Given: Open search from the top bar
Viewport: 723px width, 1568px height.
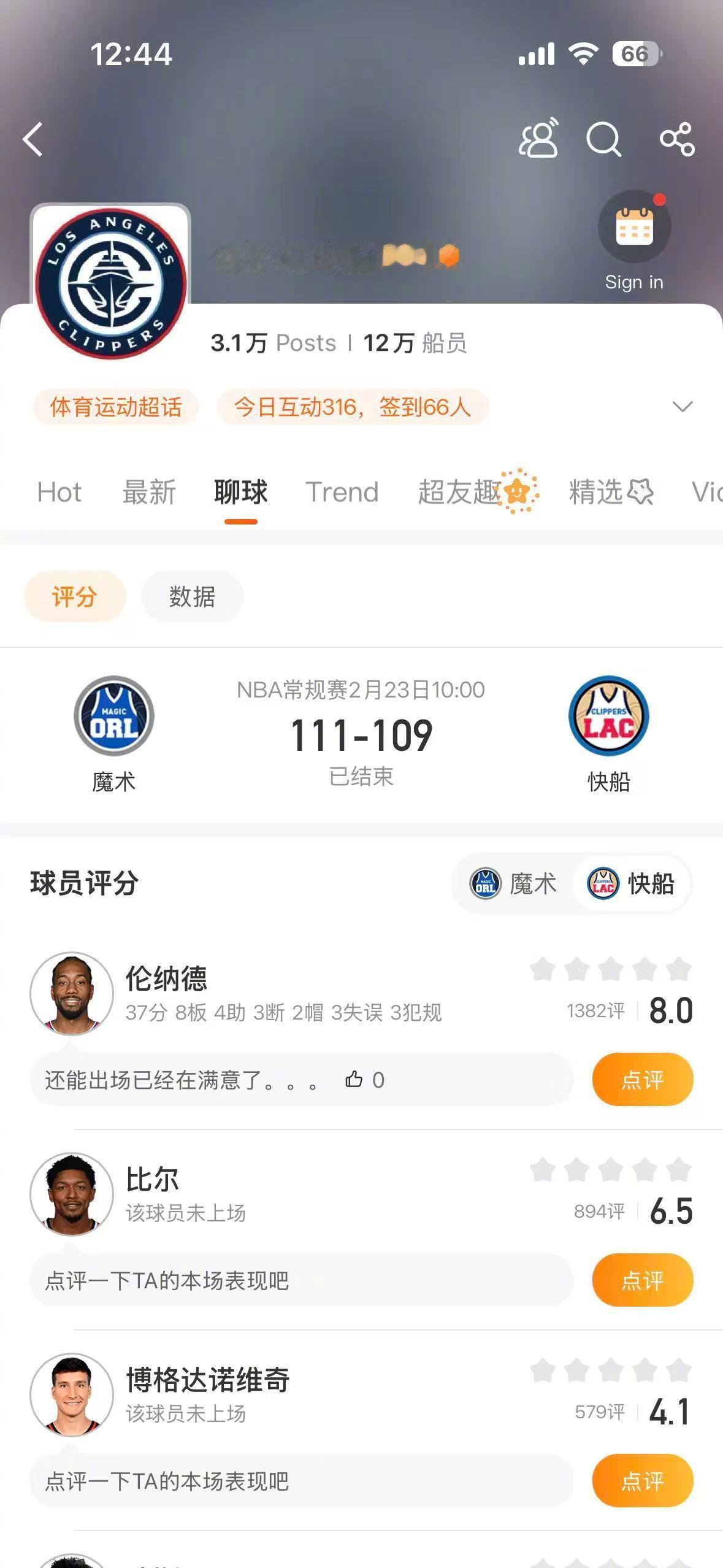Looking at the screenshot, I should coord(605,140).
